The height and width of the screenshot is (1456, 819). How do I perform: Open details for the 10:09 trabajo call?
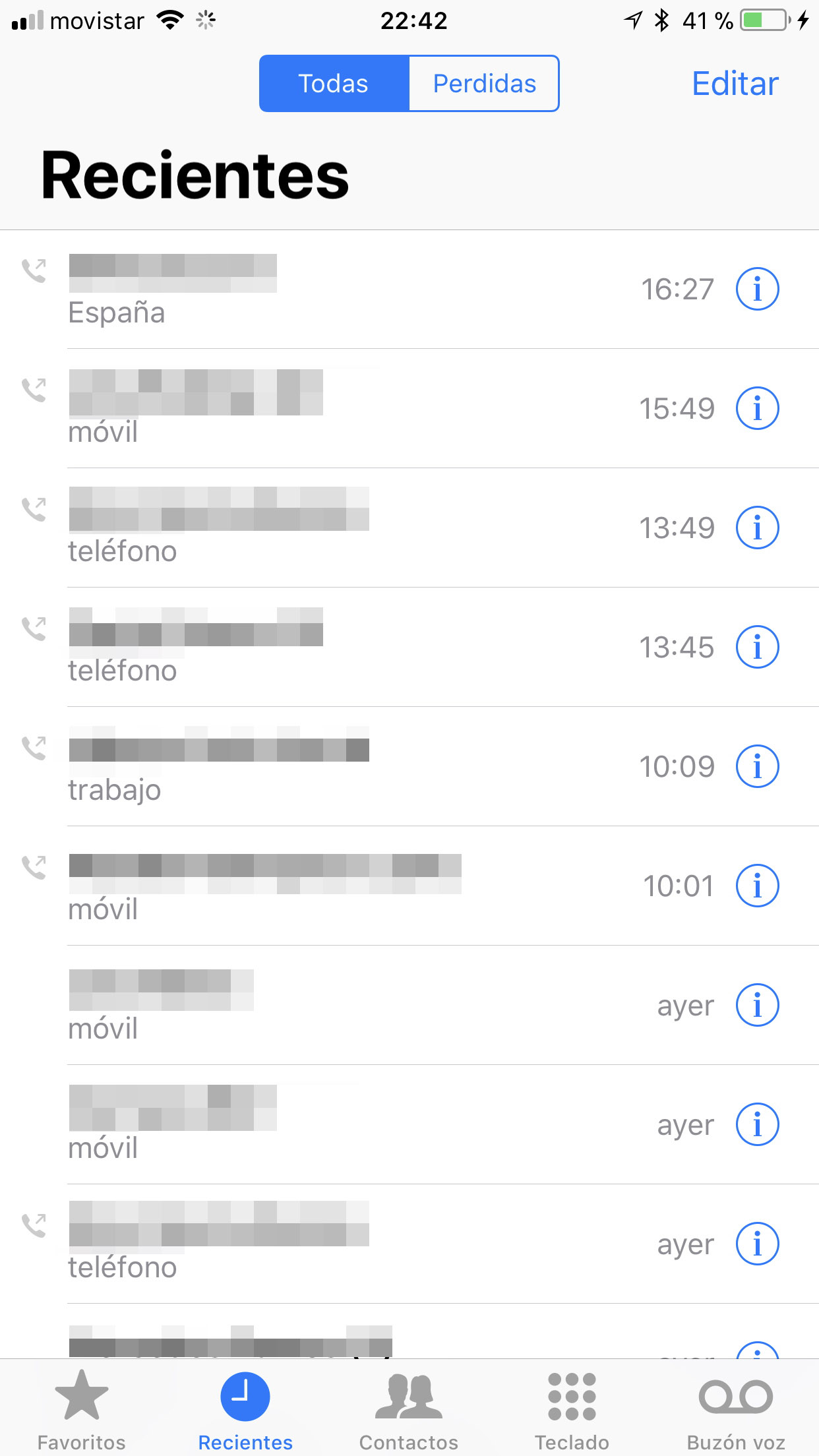(757, 766)
